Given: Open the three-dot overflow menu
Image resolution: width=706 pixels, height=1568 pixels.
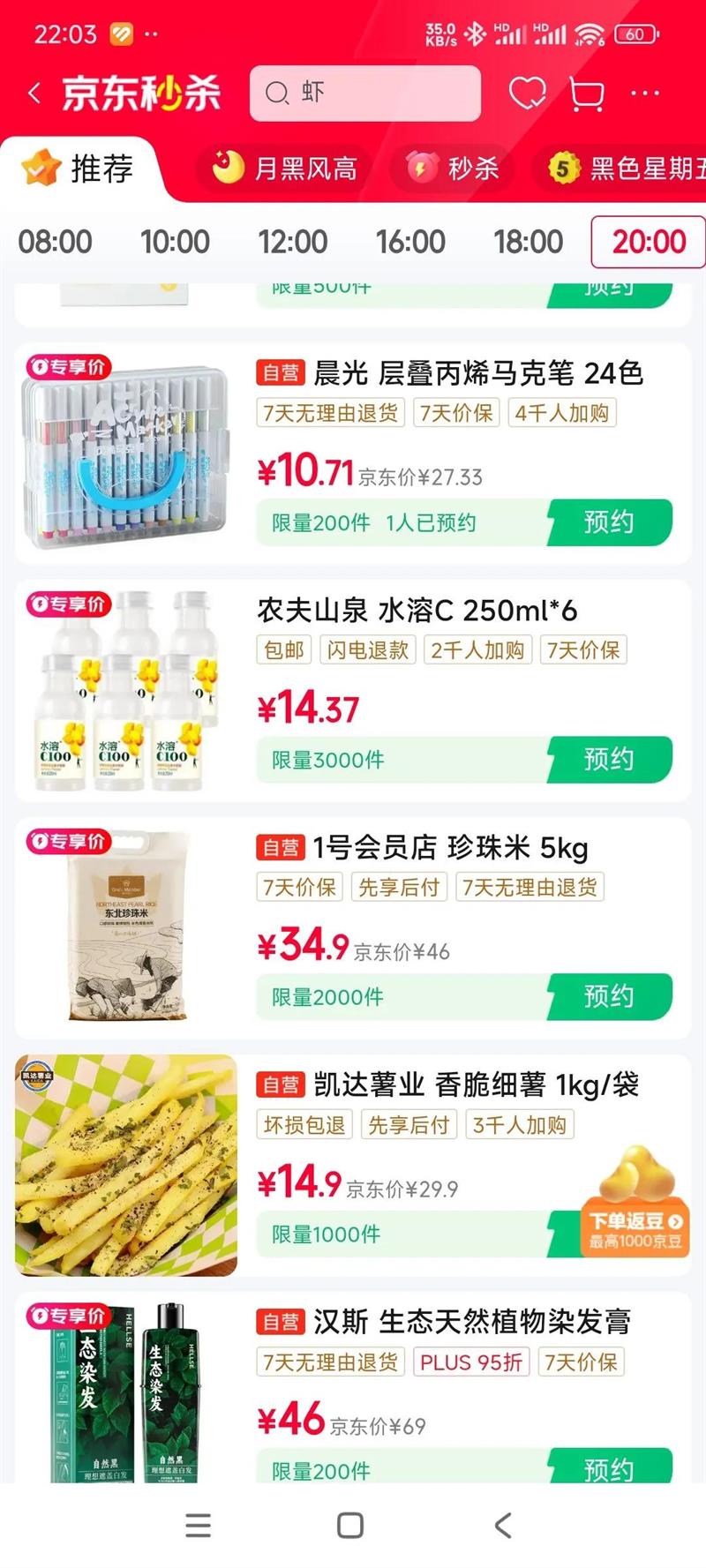Looking at the screenshot, I should (645, 94).
